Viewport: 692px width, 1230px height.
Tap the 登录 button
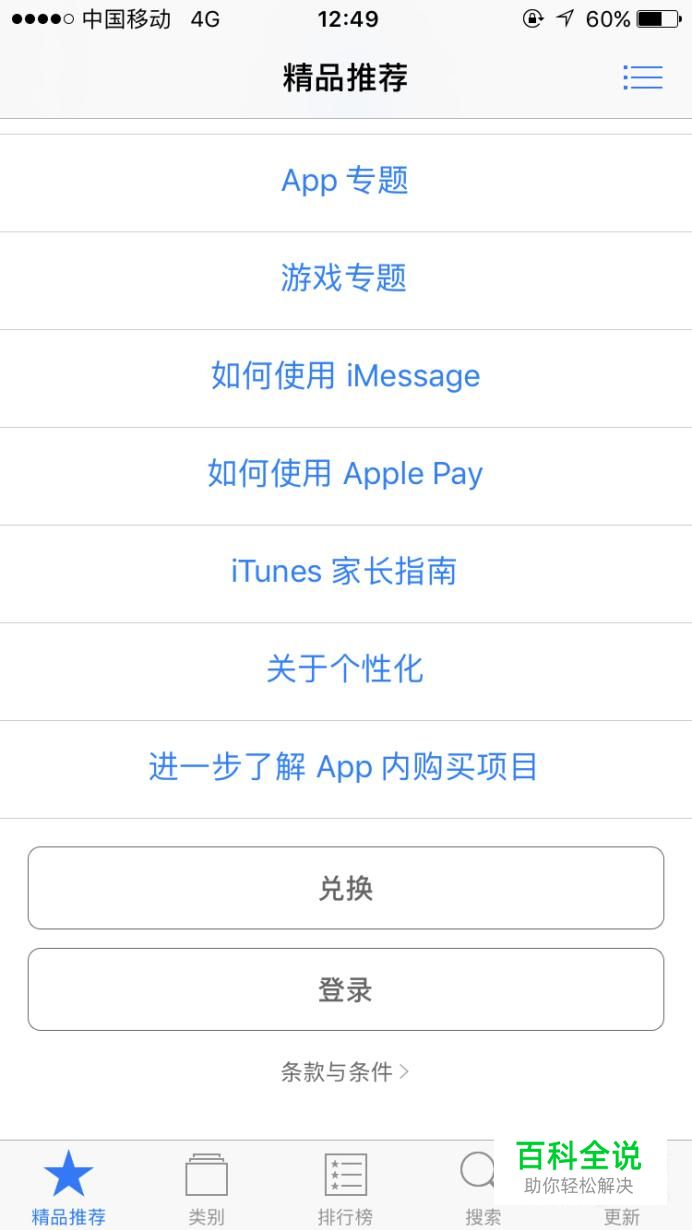345,989
